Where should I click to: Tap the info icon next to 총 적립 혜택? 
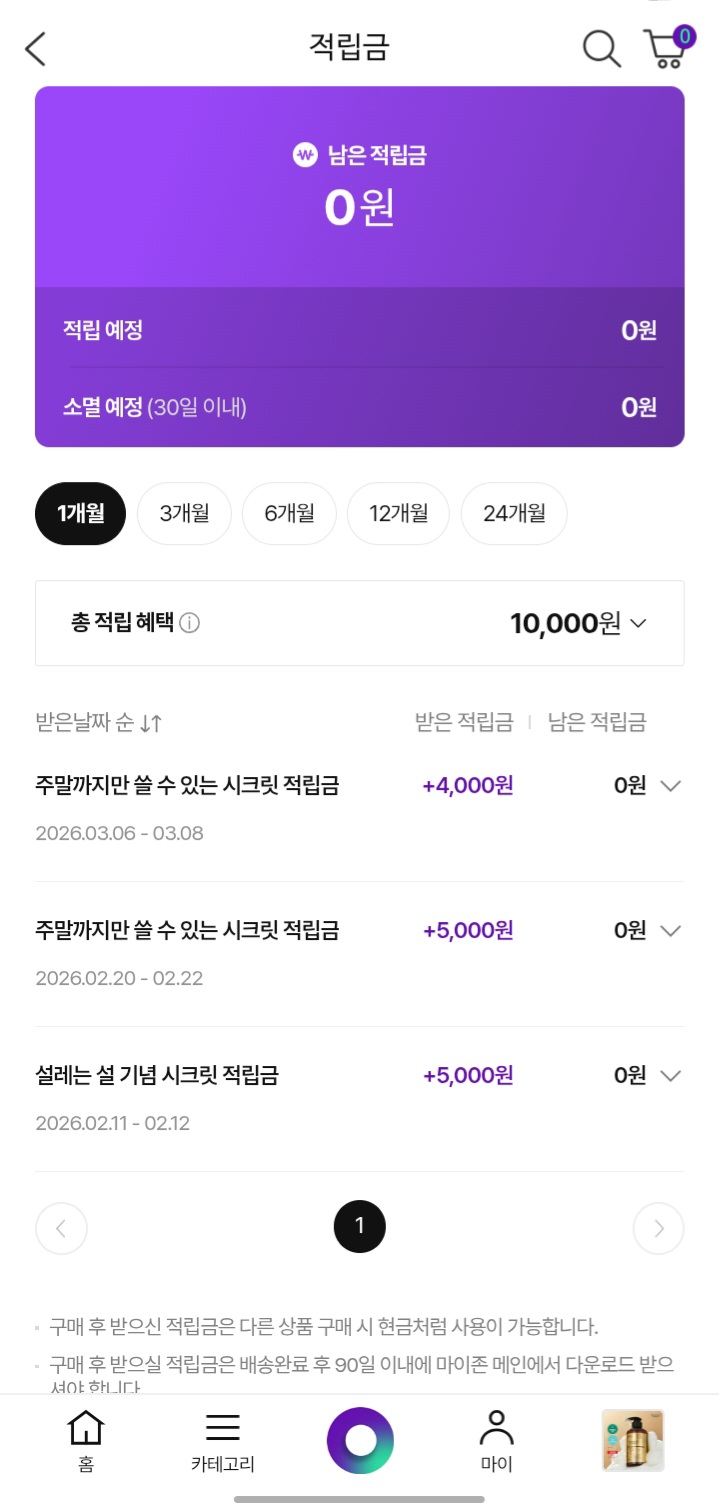[x=189, y=623]
